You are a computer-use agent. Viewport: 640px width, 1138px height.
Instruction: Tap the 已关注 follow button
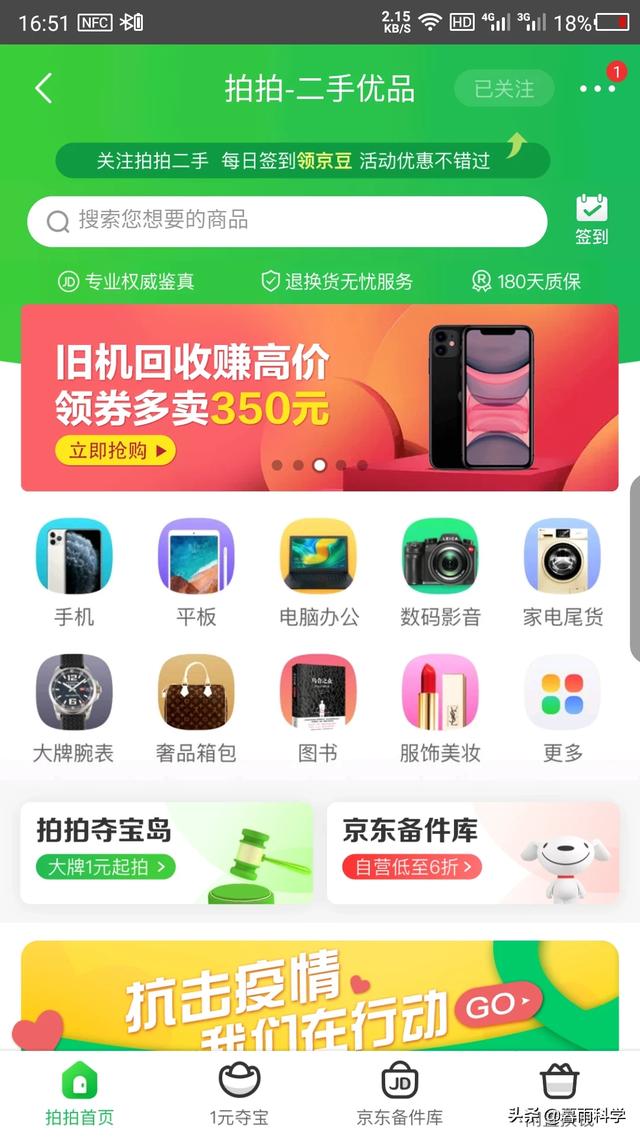tap(503, 89)
